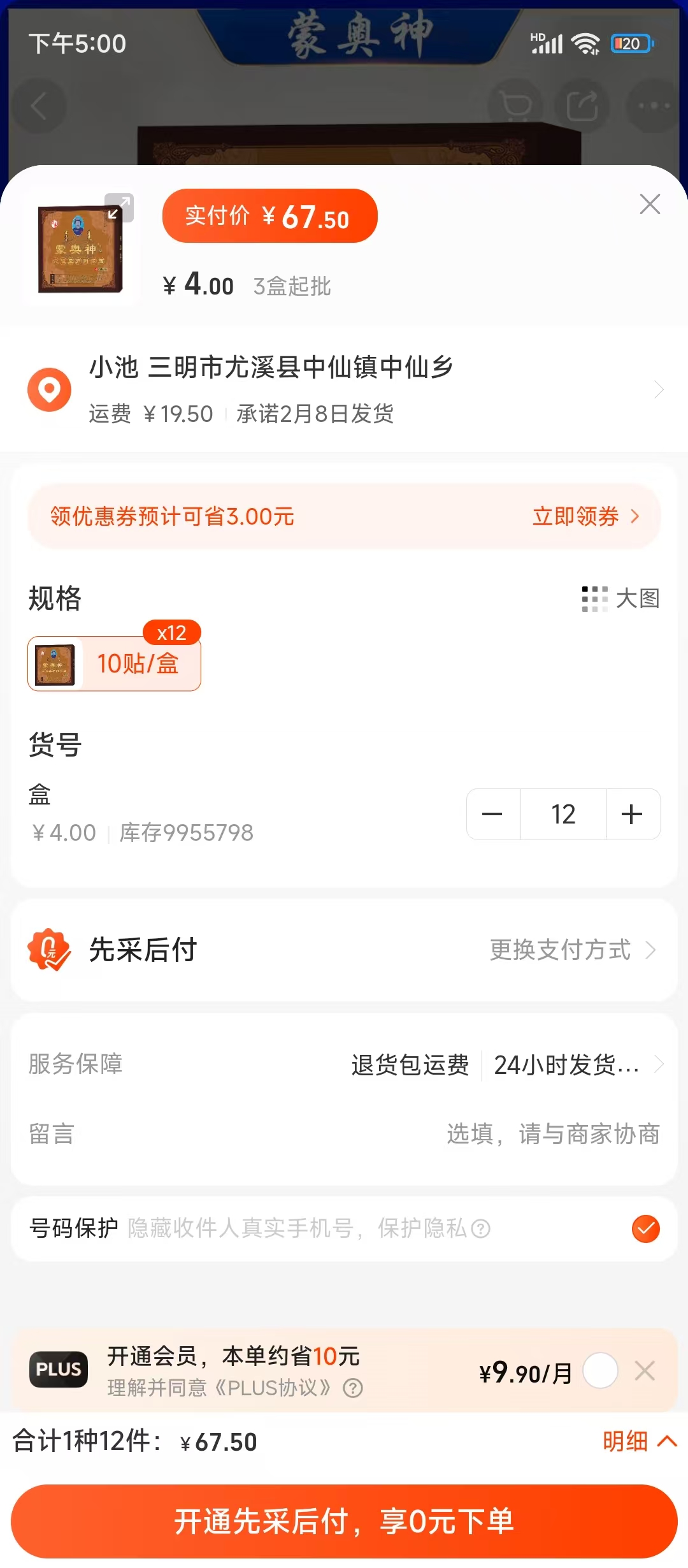
Task: Open the 服务保障 service guarantee details
Action: click(x=506, y=1064)
